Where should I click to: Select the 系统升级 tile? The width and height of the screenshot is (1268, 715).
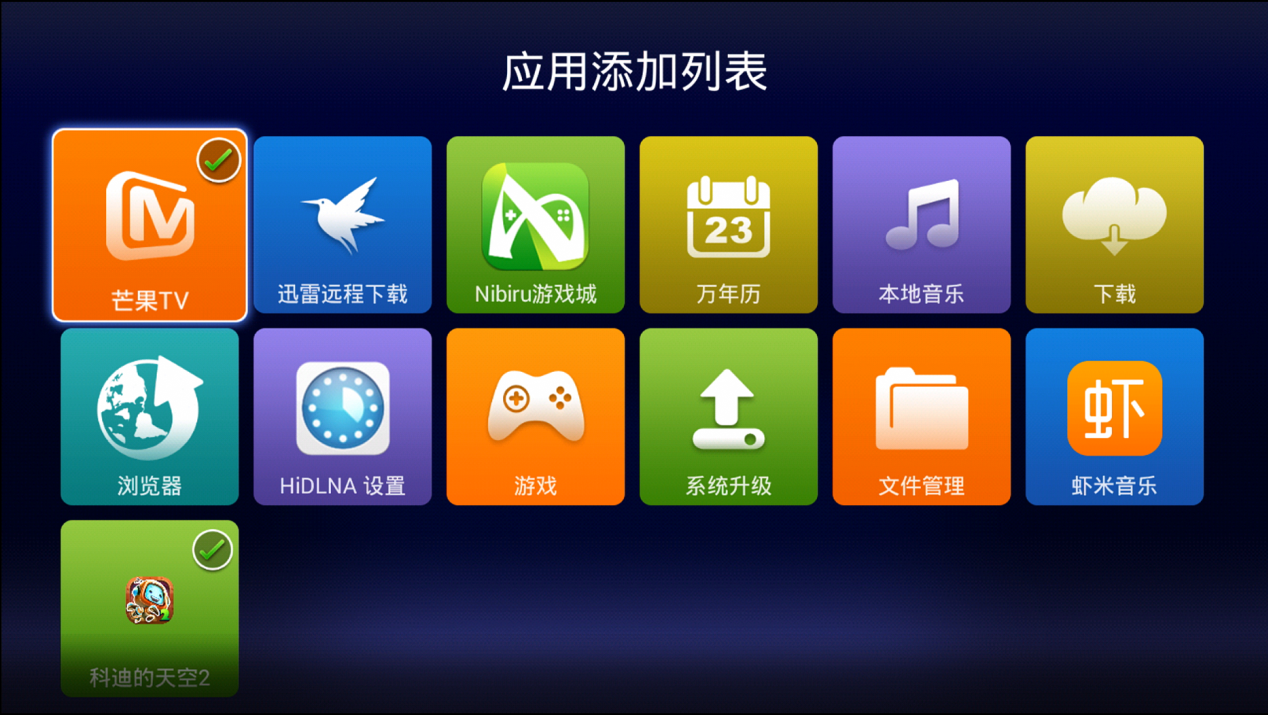coord(728,417)
